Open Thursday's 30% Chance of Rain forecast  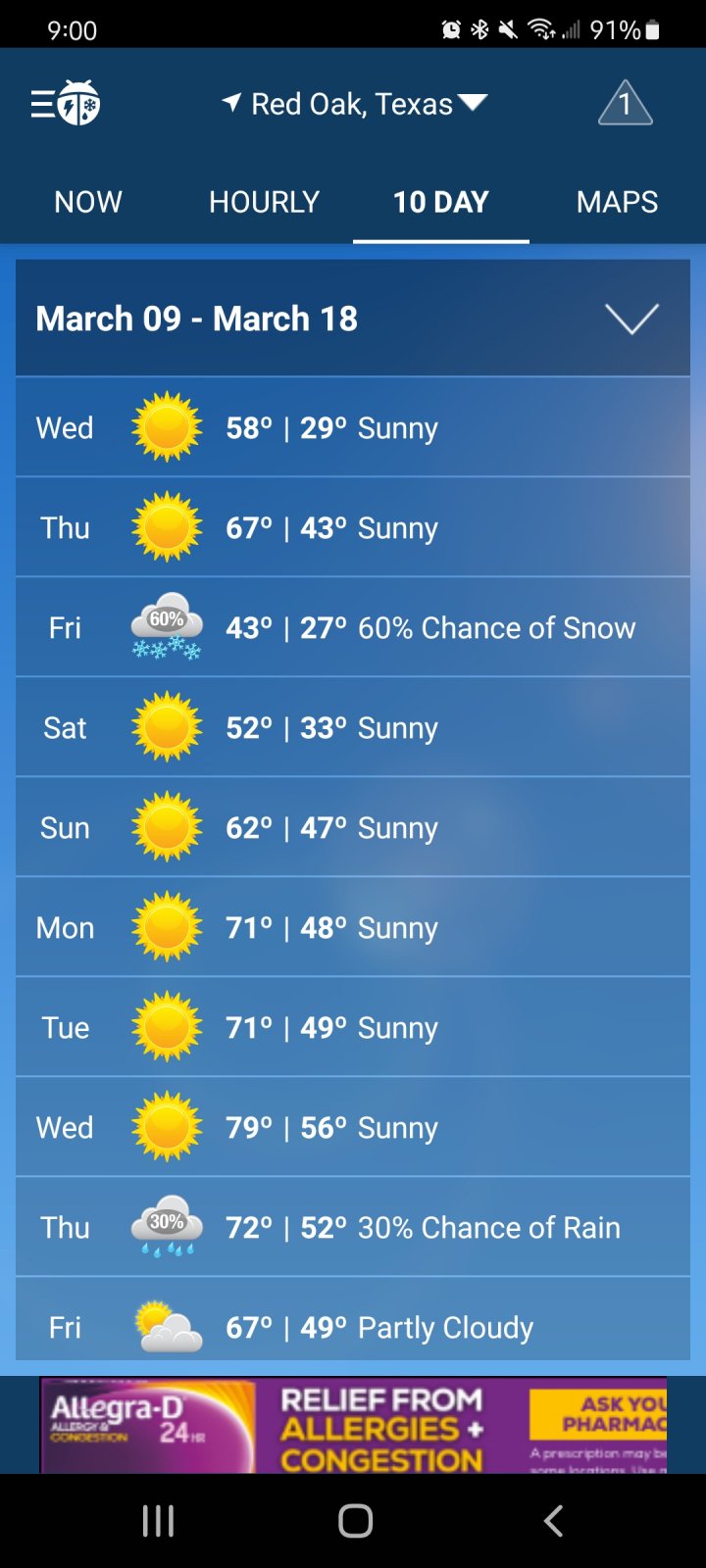pos(353,1227)
